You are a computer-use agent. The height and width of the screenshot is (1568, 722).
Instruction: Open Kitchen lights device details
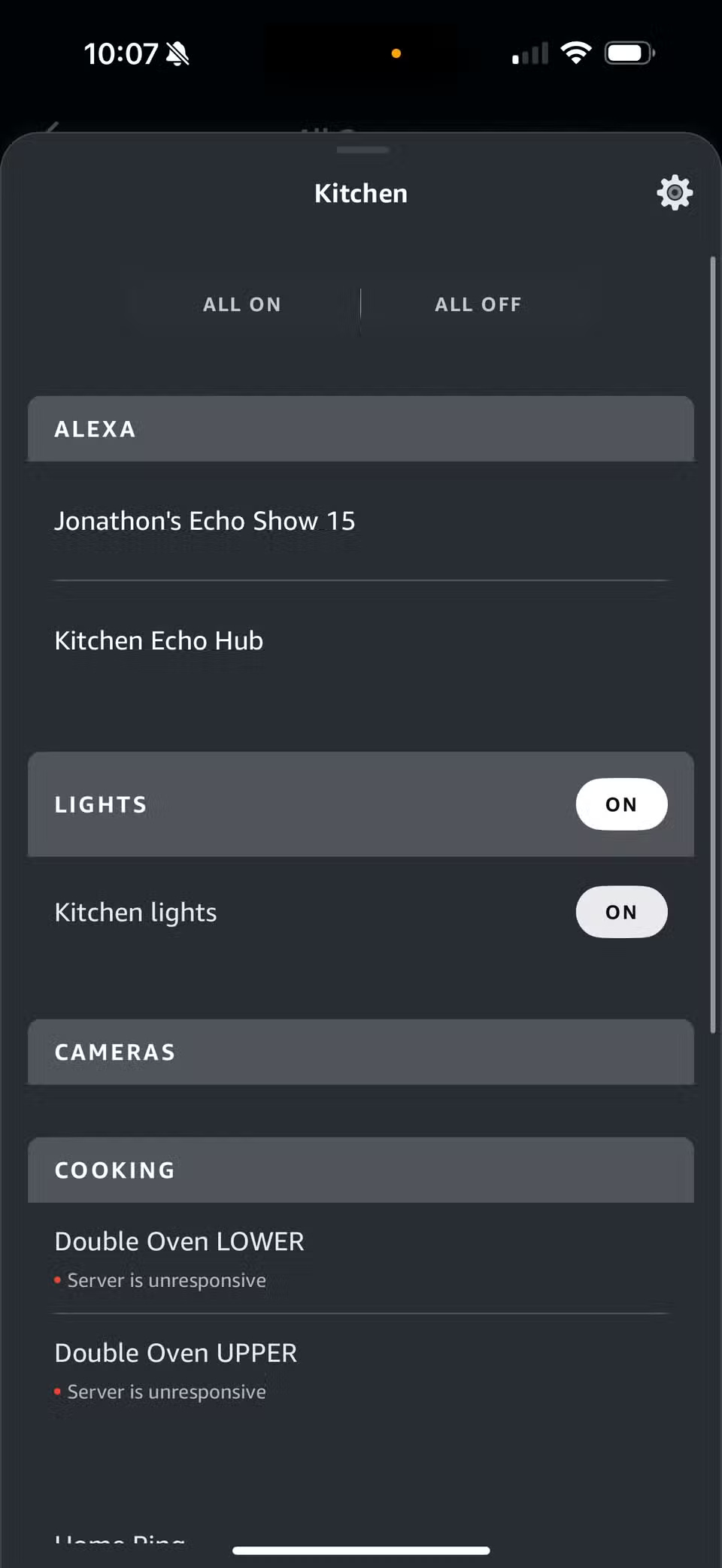tap(136, 913)
